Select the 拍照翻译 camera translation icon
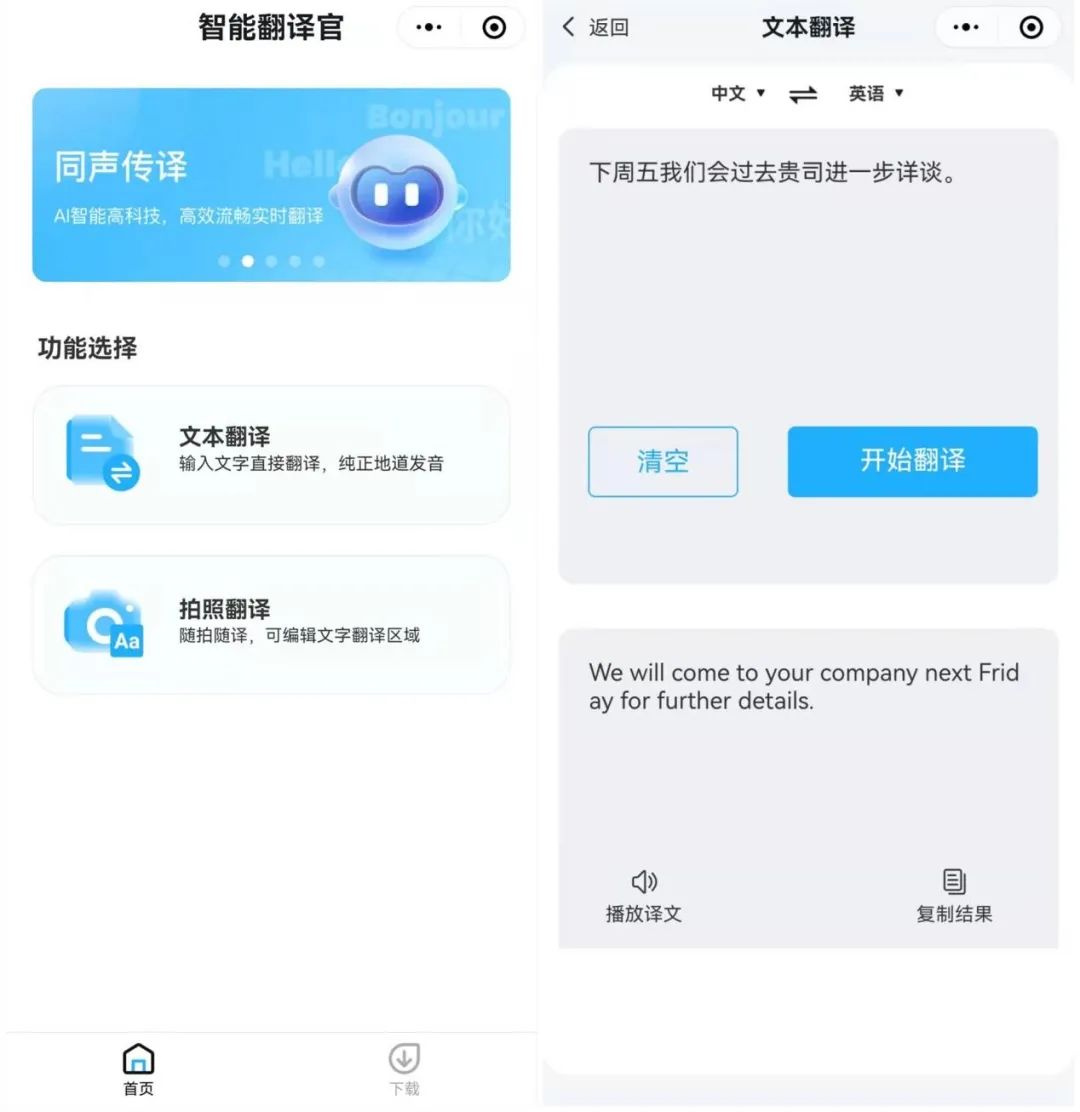Screen dimensions: 1080x1112 [x=103, y=623]
